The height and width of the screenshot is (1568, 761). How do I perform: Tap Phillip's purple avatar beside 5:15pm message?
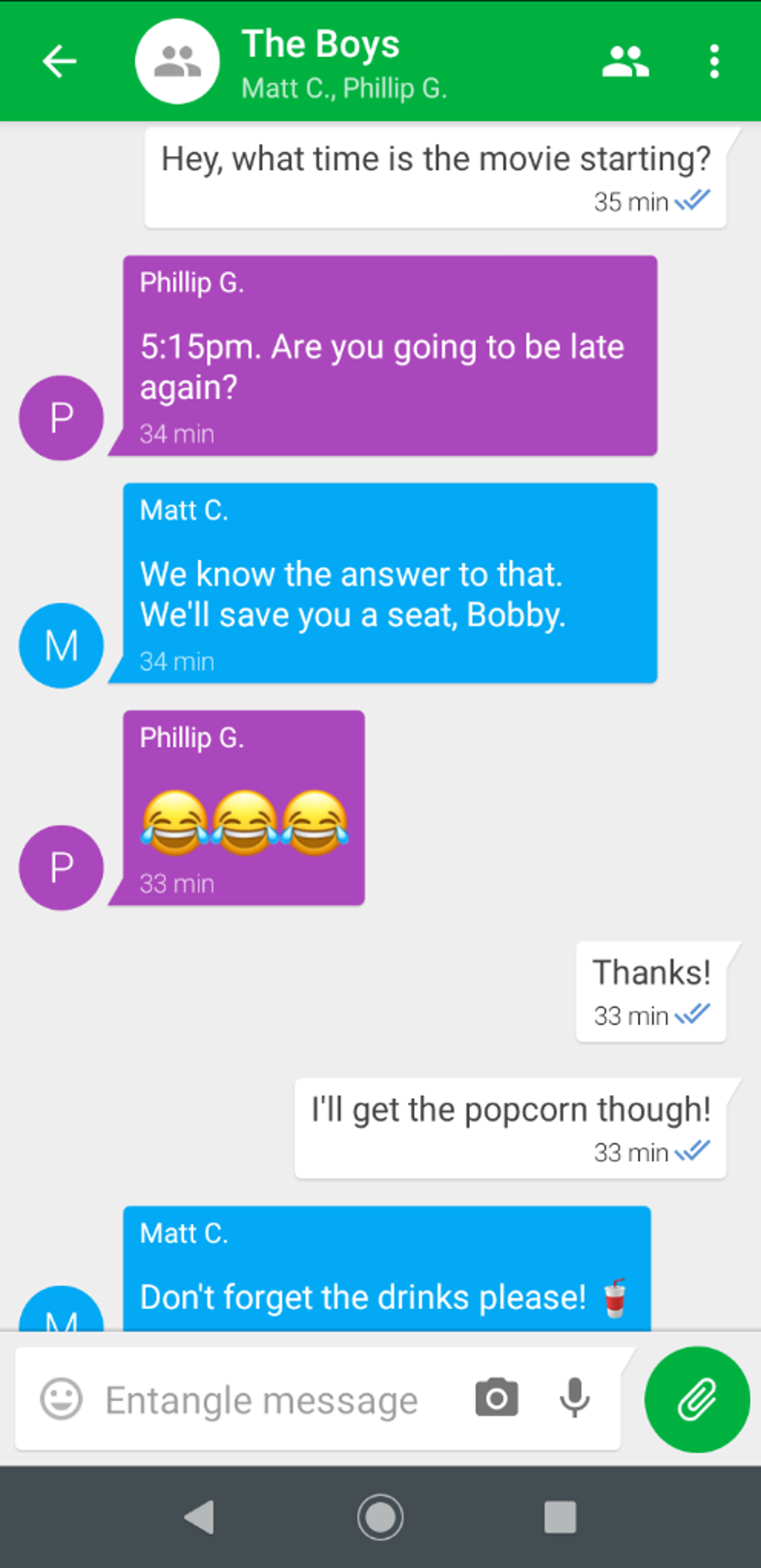pyautogui.click(x=61, y=418)
